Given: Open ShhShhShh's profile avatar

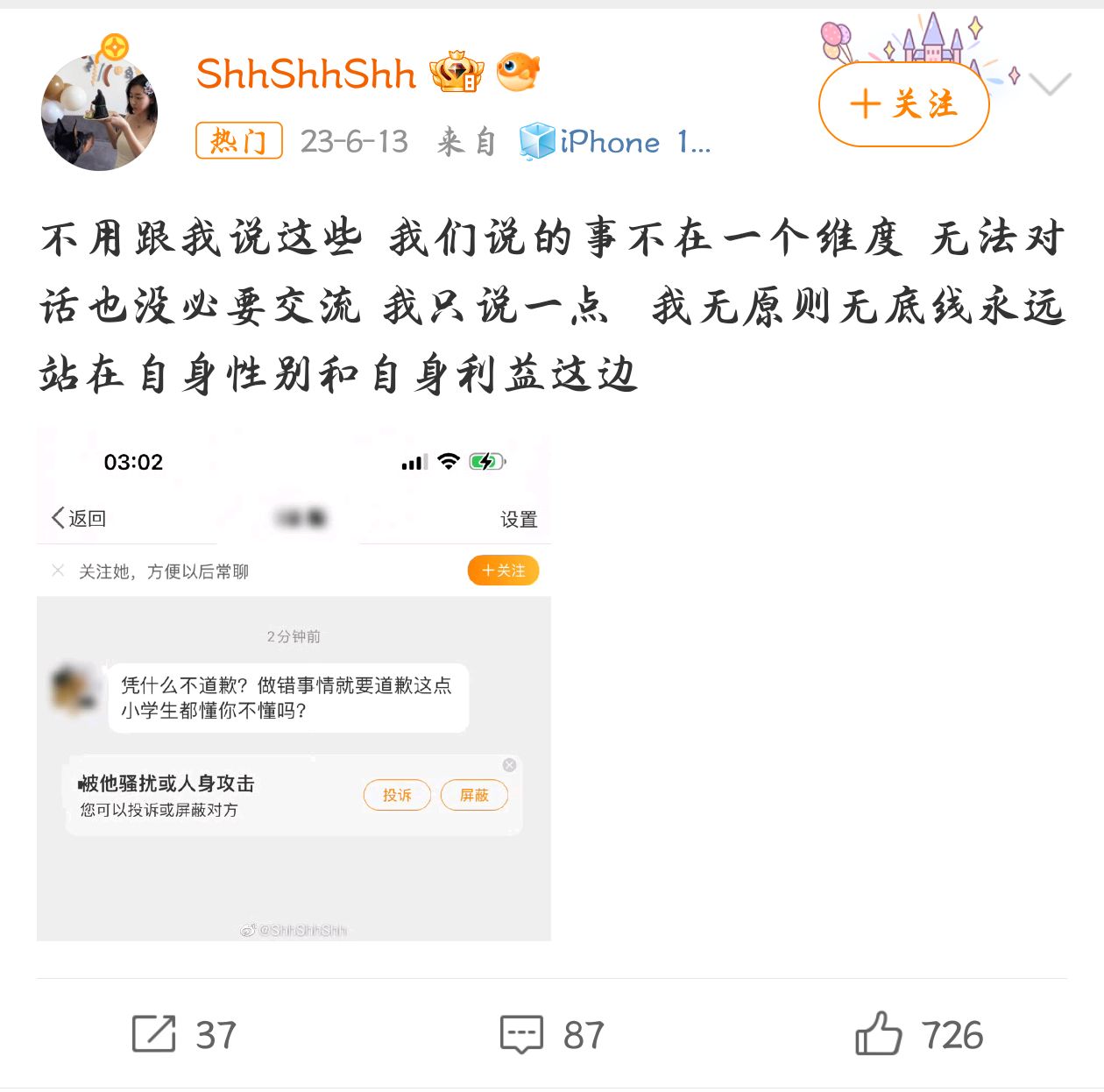Looking at the screenshot, I should [x=99, y=111].
